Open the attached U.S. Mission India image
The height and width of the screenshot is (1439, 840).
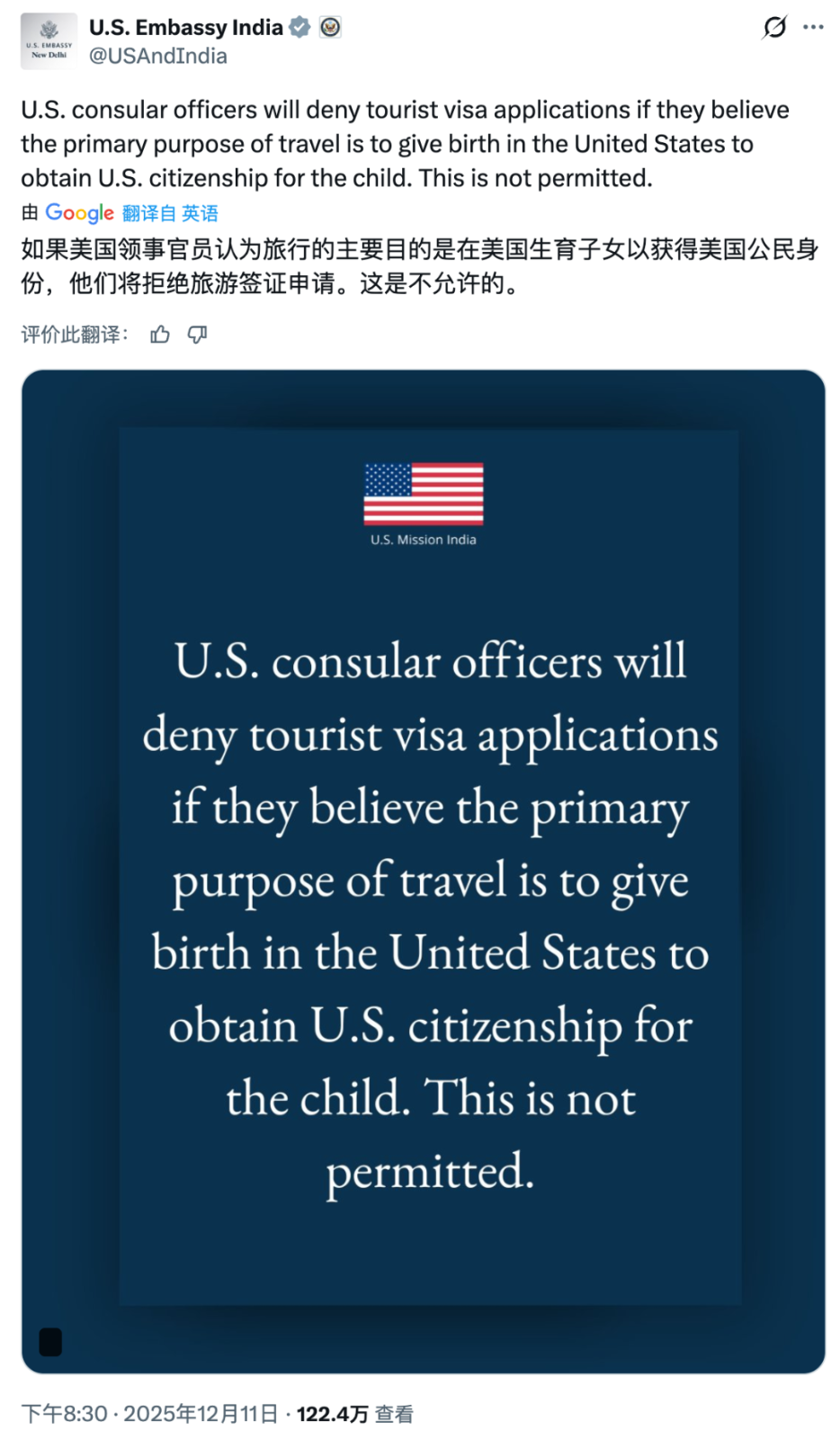pos(424,871)
